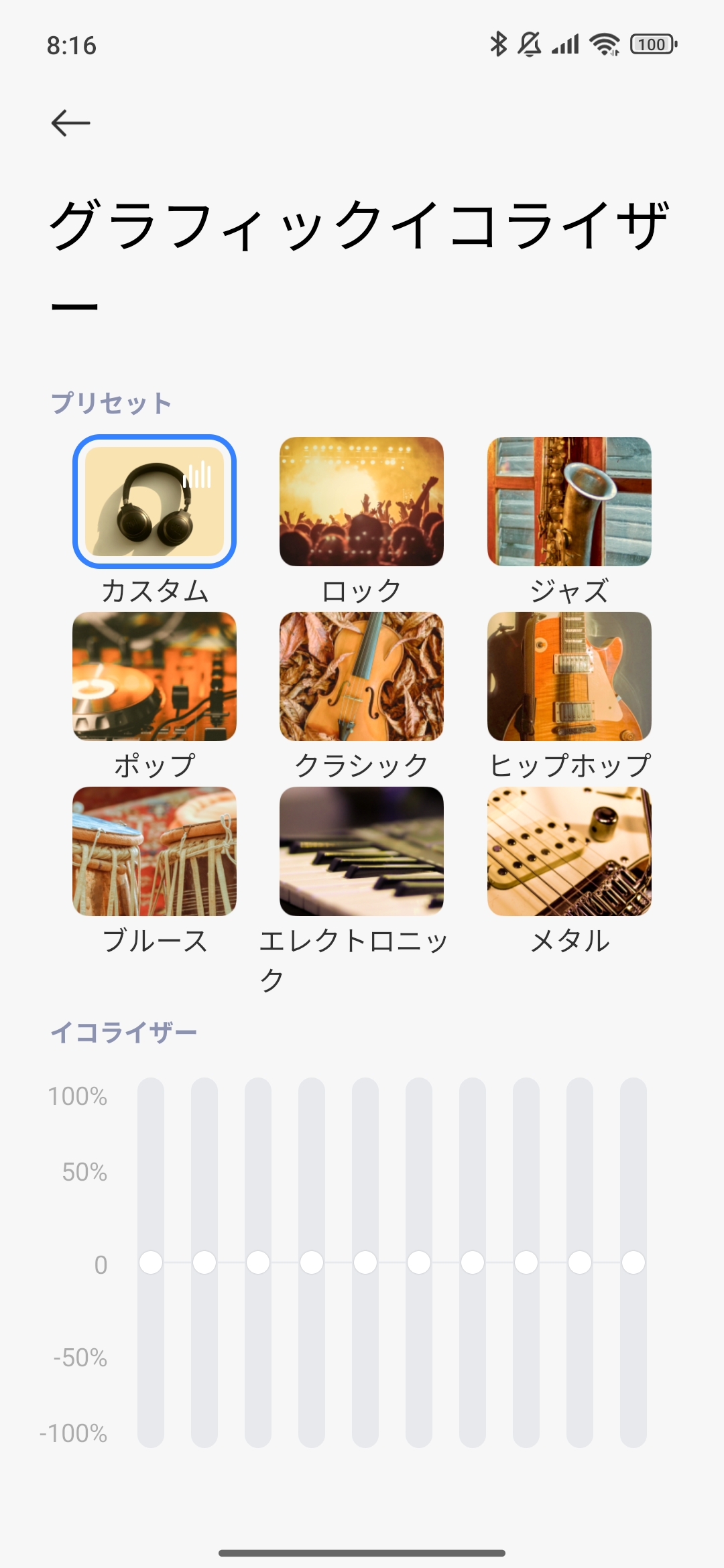Select the ヒップホップ preset
Viewport: 724px width, 1568px height.
tap(569, 677)
